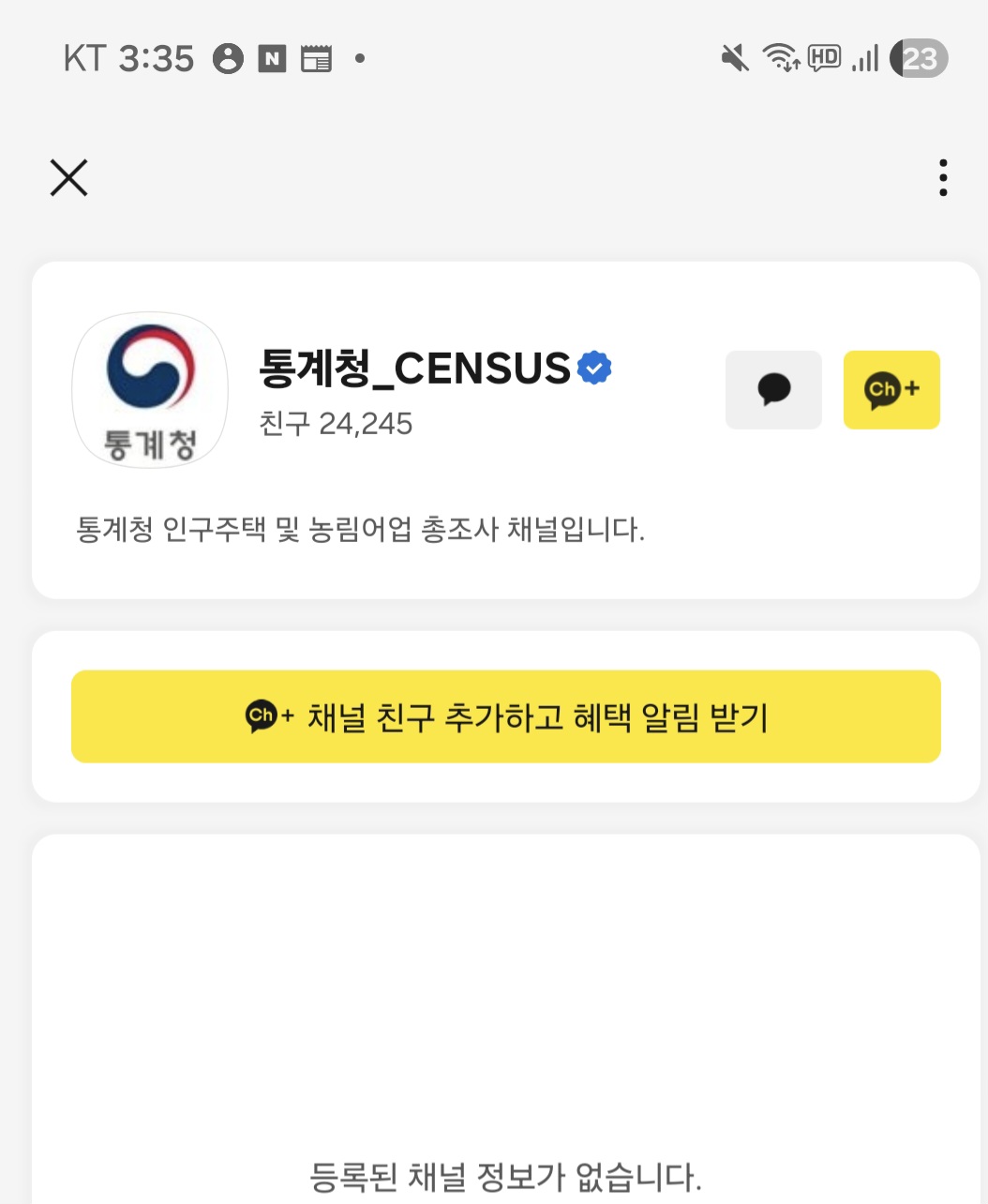
Task: Open the three-dot overflow menu
Action: point(942,177)
